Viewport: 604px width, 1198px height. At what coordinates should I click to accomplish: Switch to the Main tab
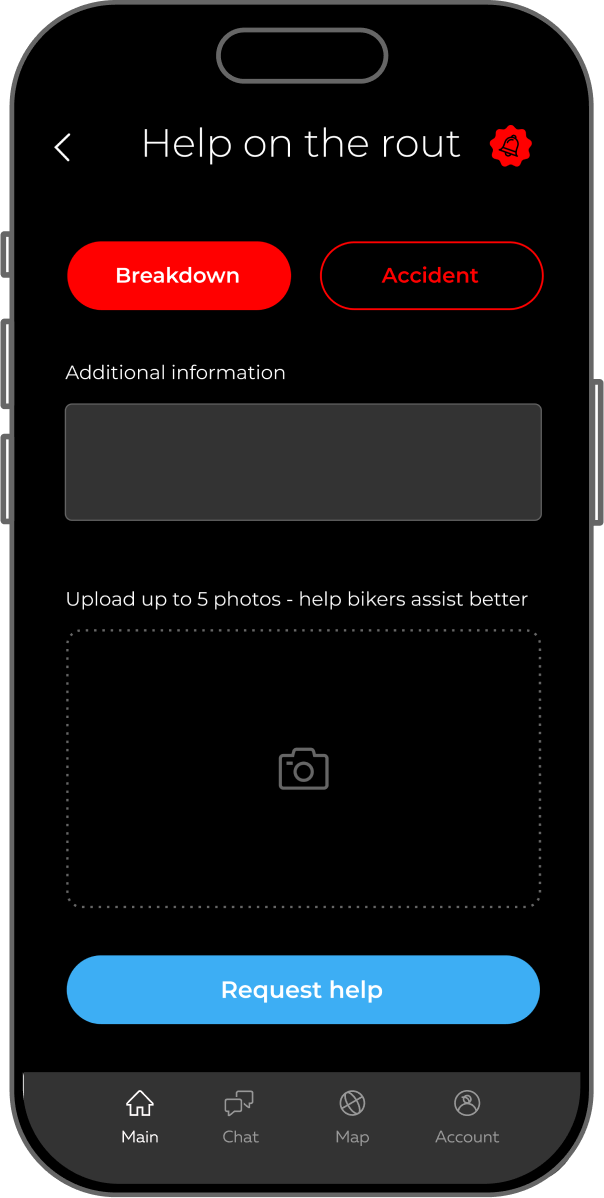pos(140,1117)
